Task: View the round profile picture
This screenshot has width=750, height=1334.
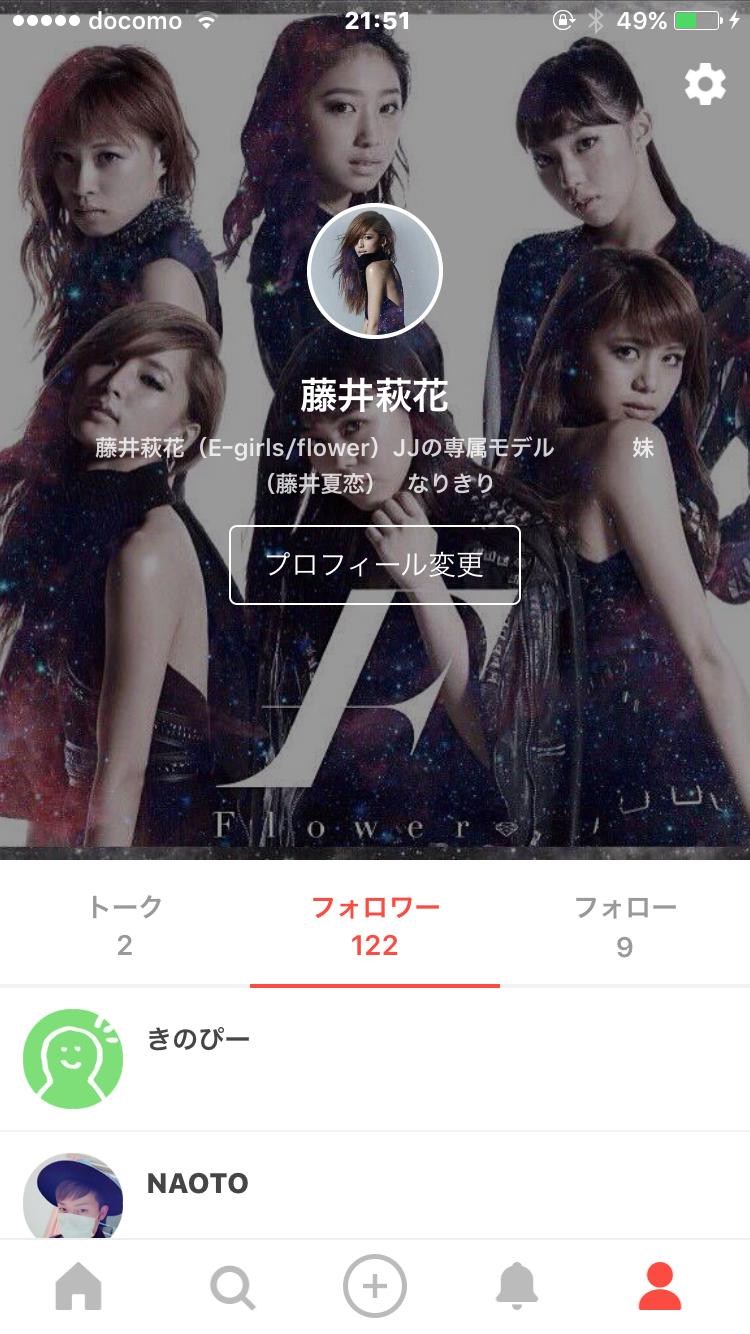Action: click(x=375, y=271)
